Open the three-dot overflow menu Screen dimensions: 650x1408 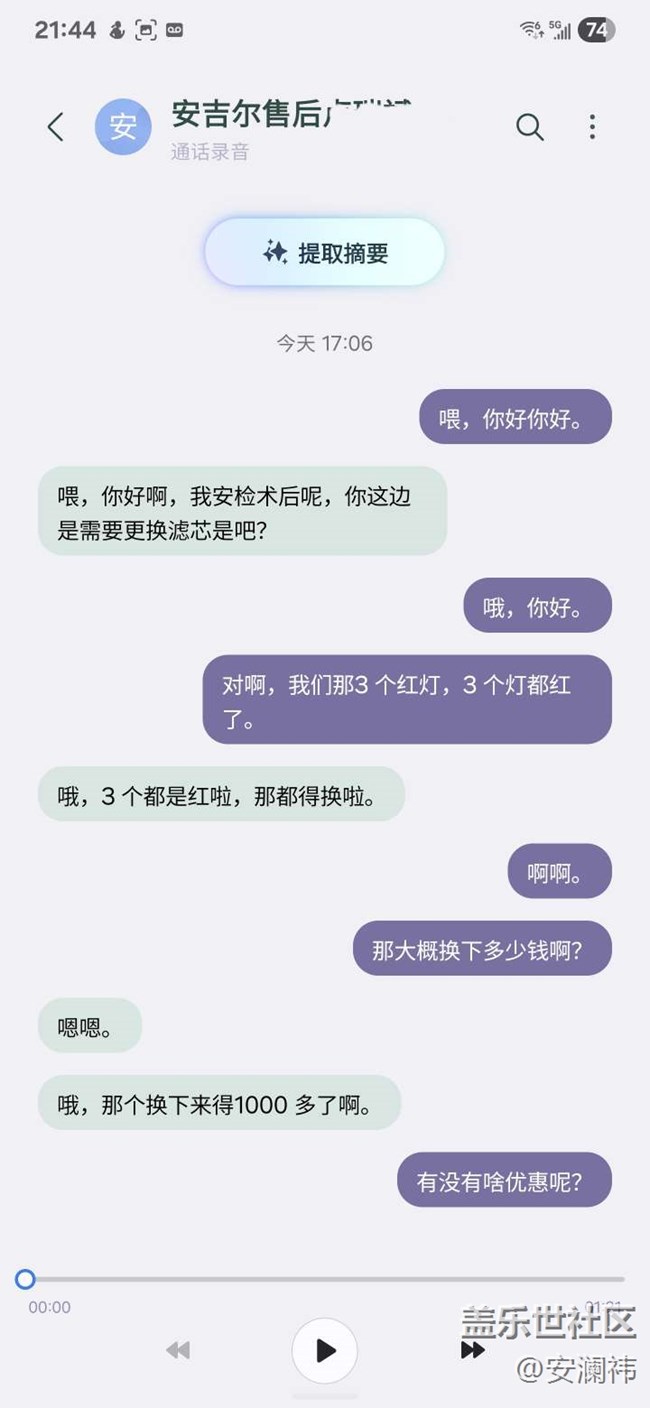coord(592,127)
